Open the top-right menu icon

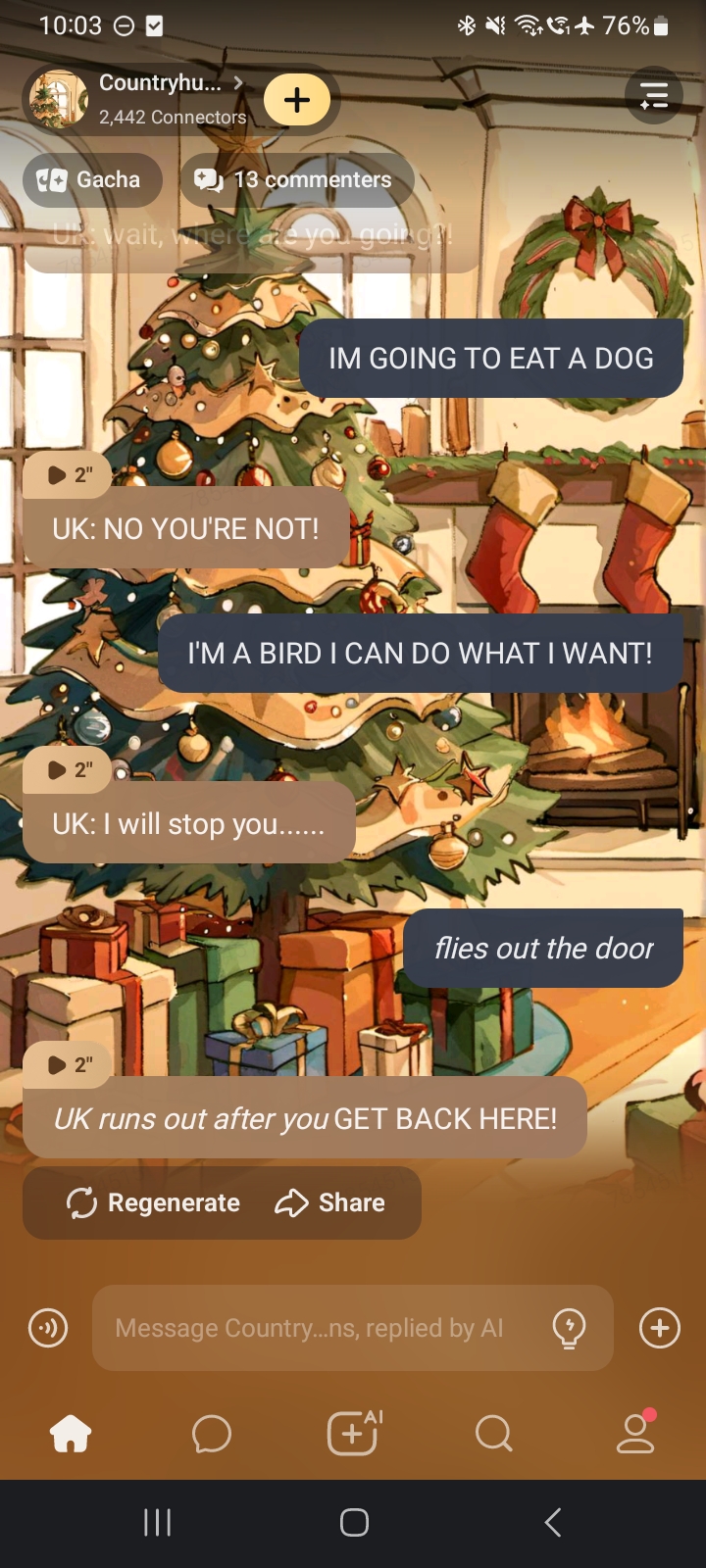[x=654, y=95]
